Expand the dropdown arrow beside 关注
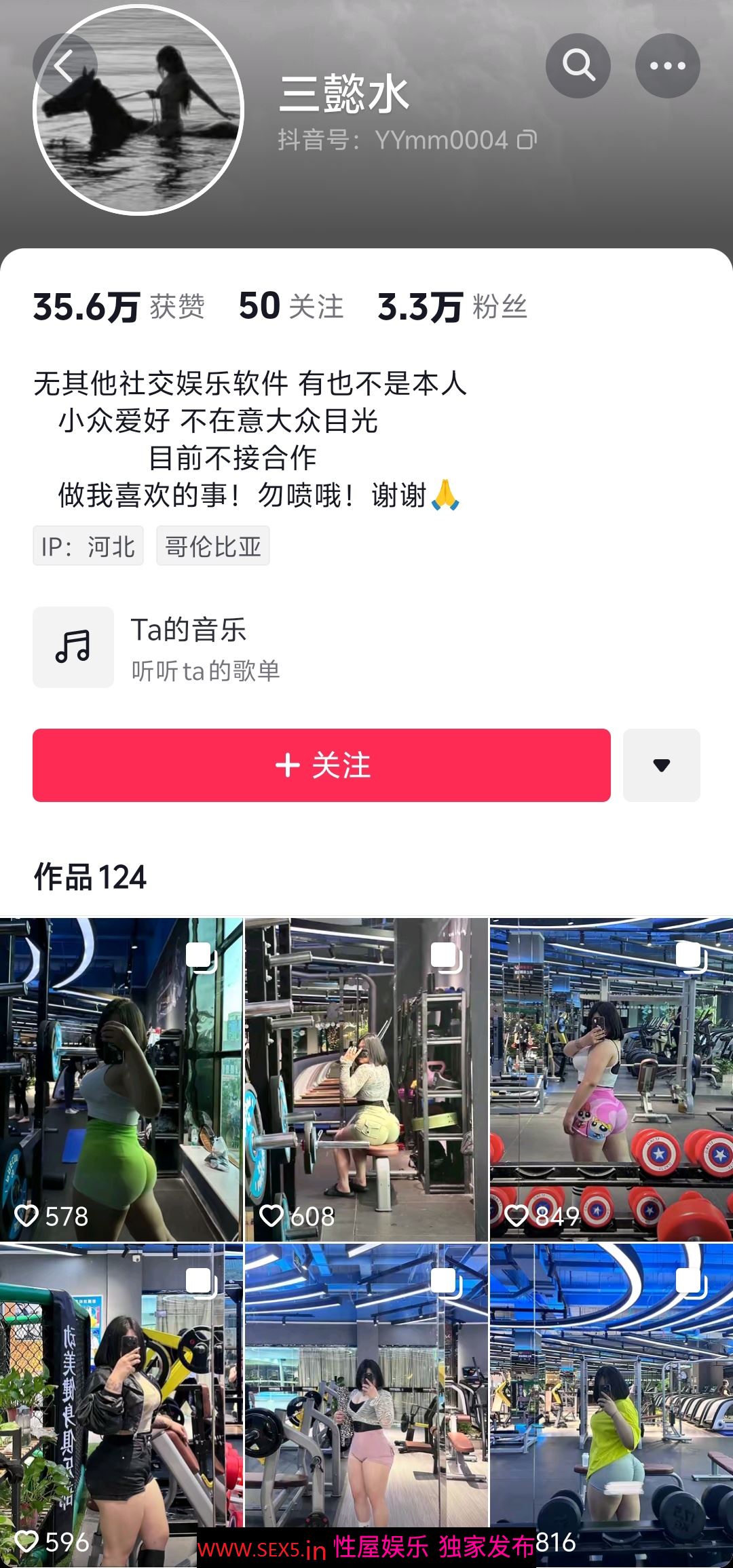This screenshot has width=733, height=1568. coord(661,765)
